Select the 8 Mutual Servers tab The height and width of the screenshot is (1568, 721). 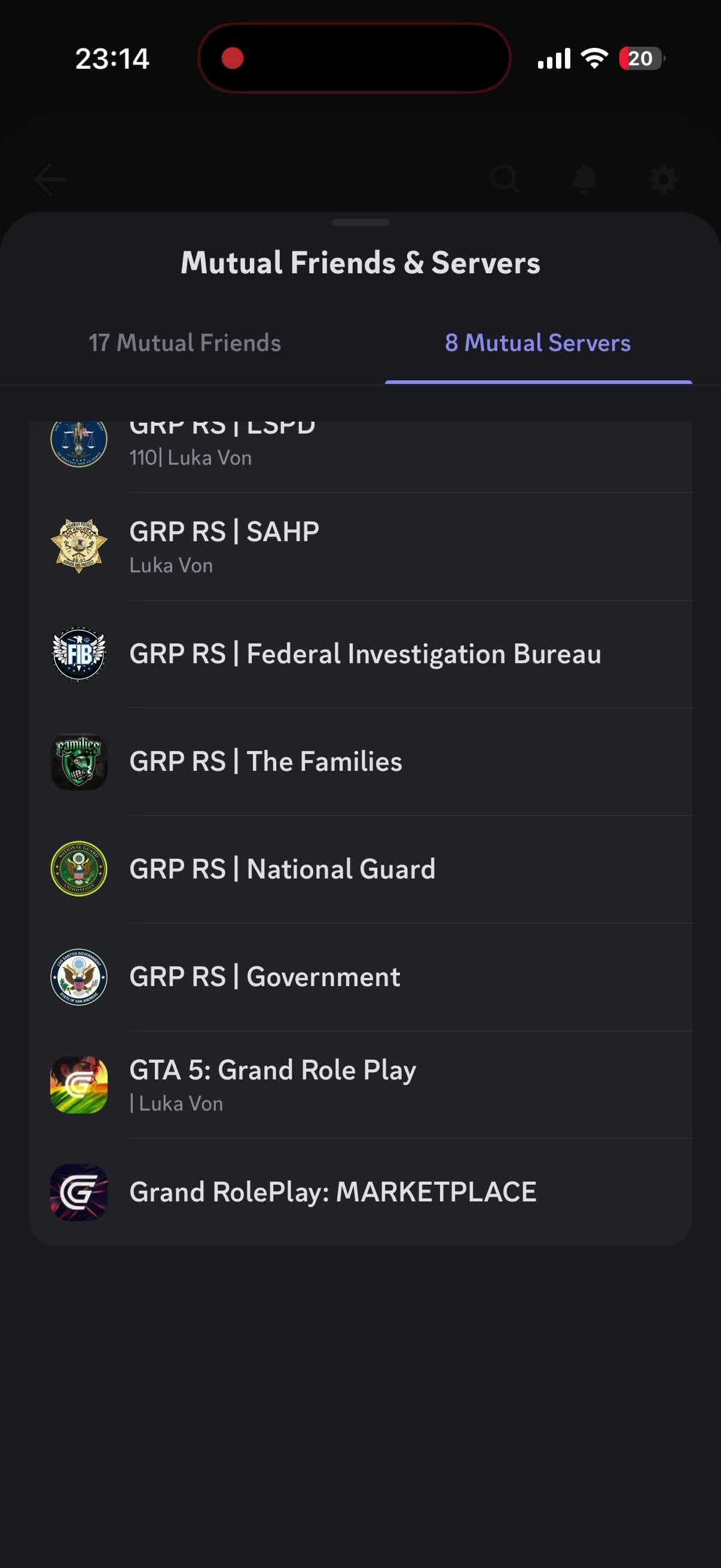538,343
